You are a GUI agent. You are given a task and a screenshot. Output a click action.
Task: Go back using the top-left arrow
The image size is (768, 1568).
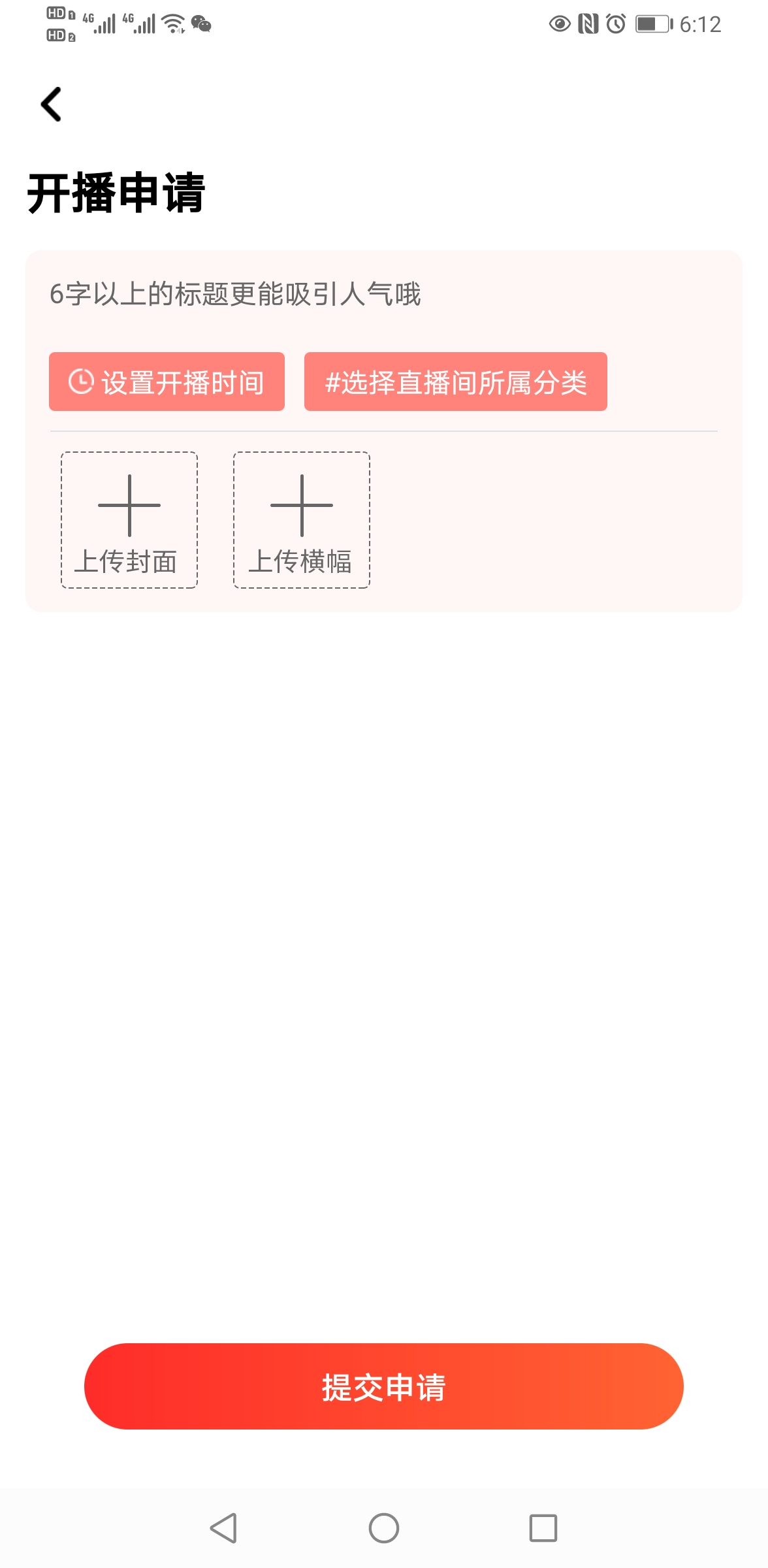pos(51,105)
